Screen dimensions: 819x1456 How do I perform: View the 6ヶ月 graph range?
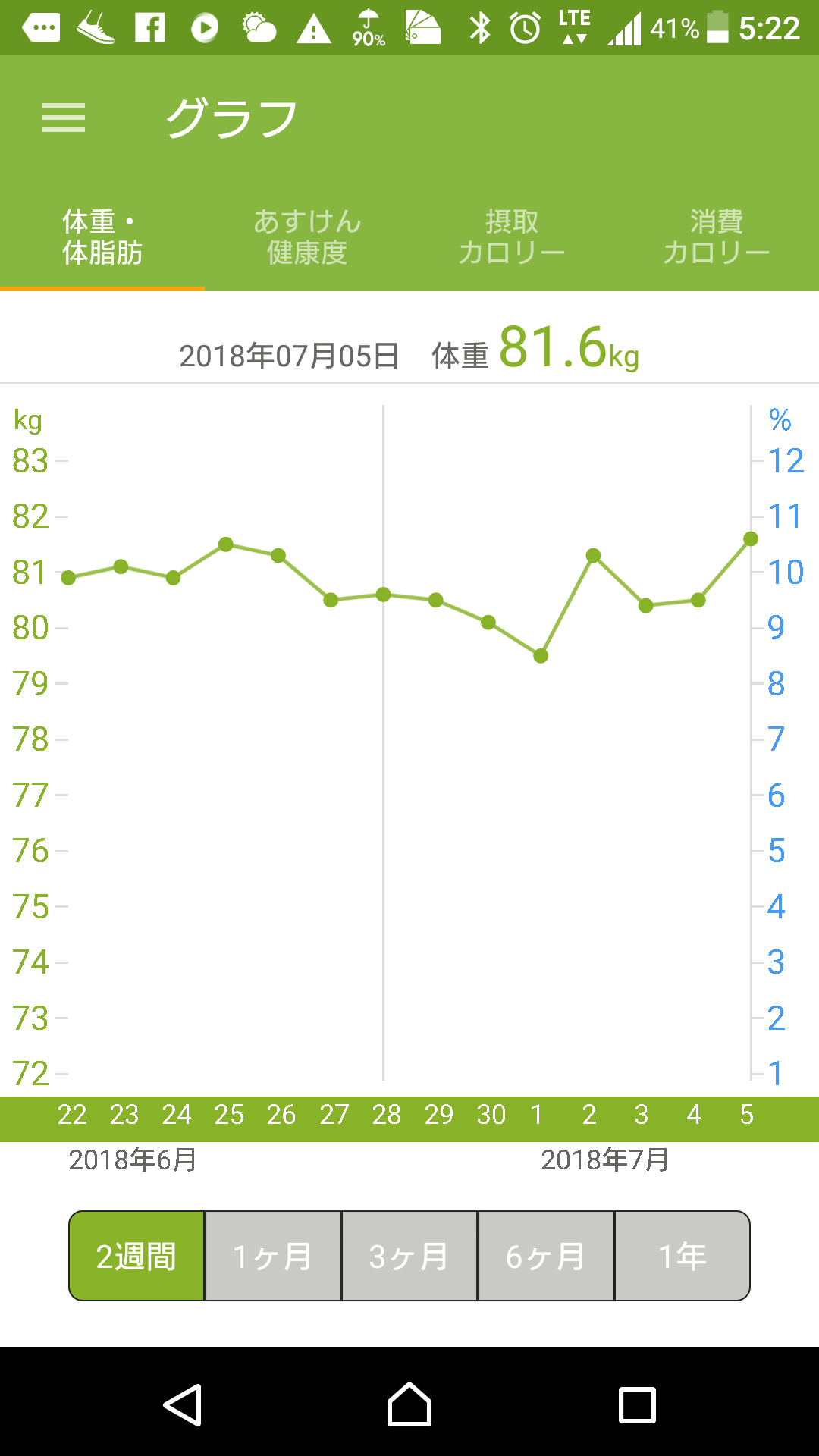(546, 1256)
